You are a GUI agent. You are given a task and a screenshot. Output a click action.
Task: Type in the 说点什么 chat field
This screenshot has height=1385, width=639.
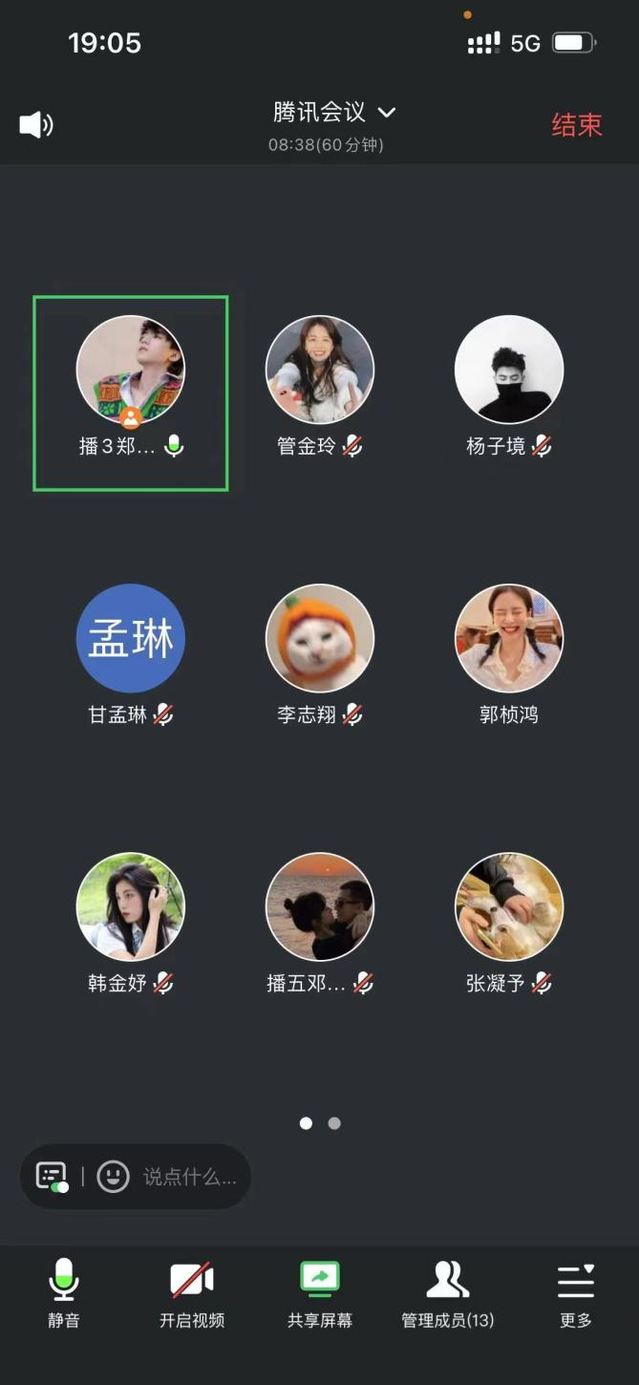[x=190, y=1176]
